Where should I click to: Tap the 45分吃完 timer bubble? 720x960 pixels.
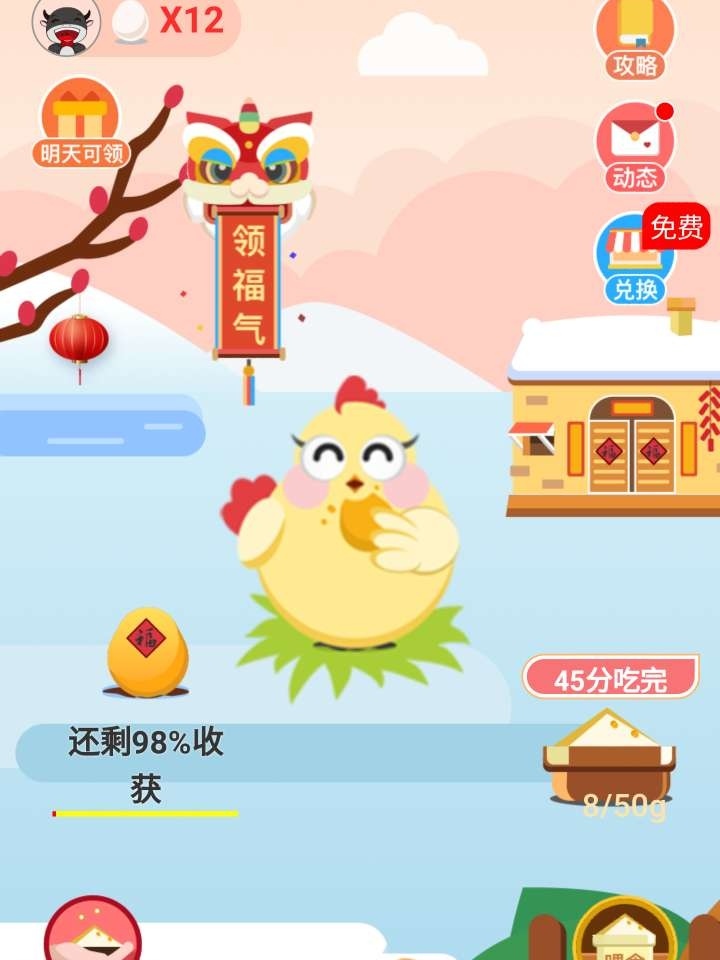coord(610,679)
